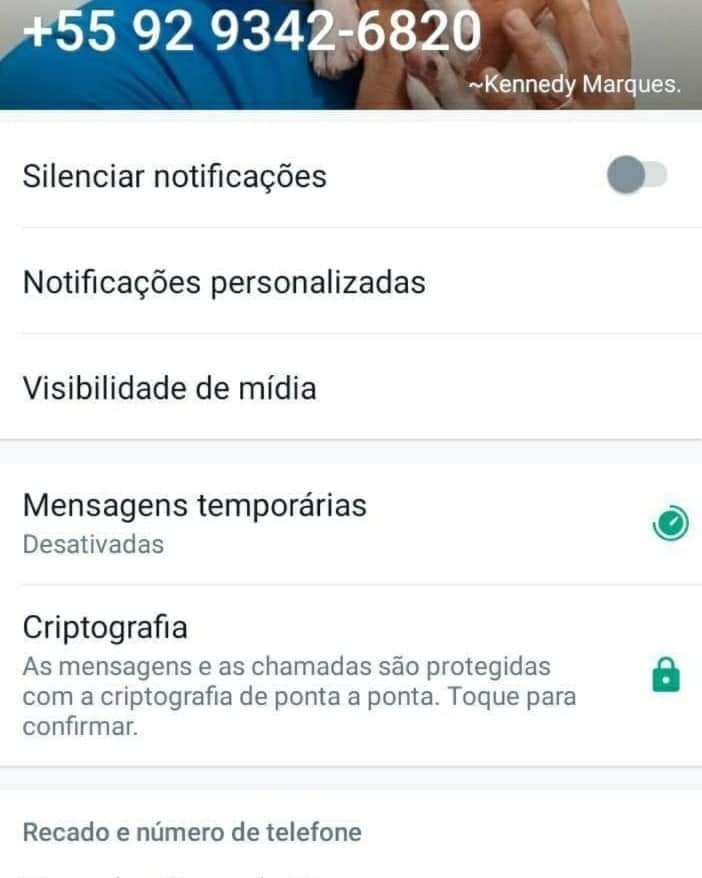This screenshot has height=878, width=702.
Task: Open Criptografia to confirm encryption
Action: pyautogui.click(x=300, y=676)
